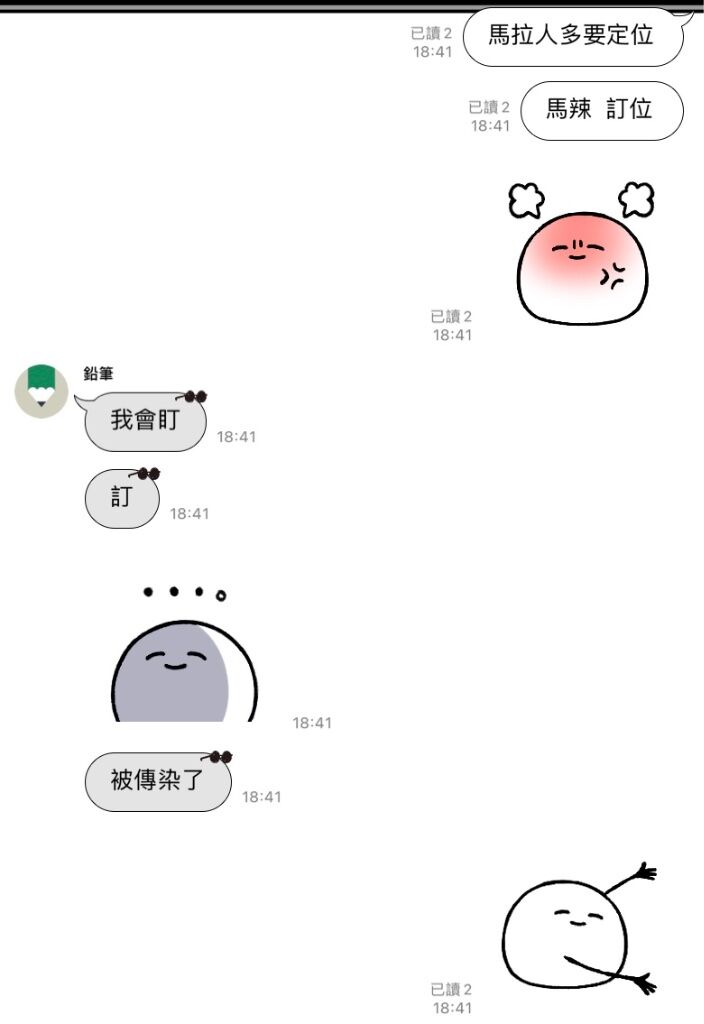Viewport: 704px width, 1024px height.
Task: Open the gray speechless face sticker
Action: pos(184,660)
